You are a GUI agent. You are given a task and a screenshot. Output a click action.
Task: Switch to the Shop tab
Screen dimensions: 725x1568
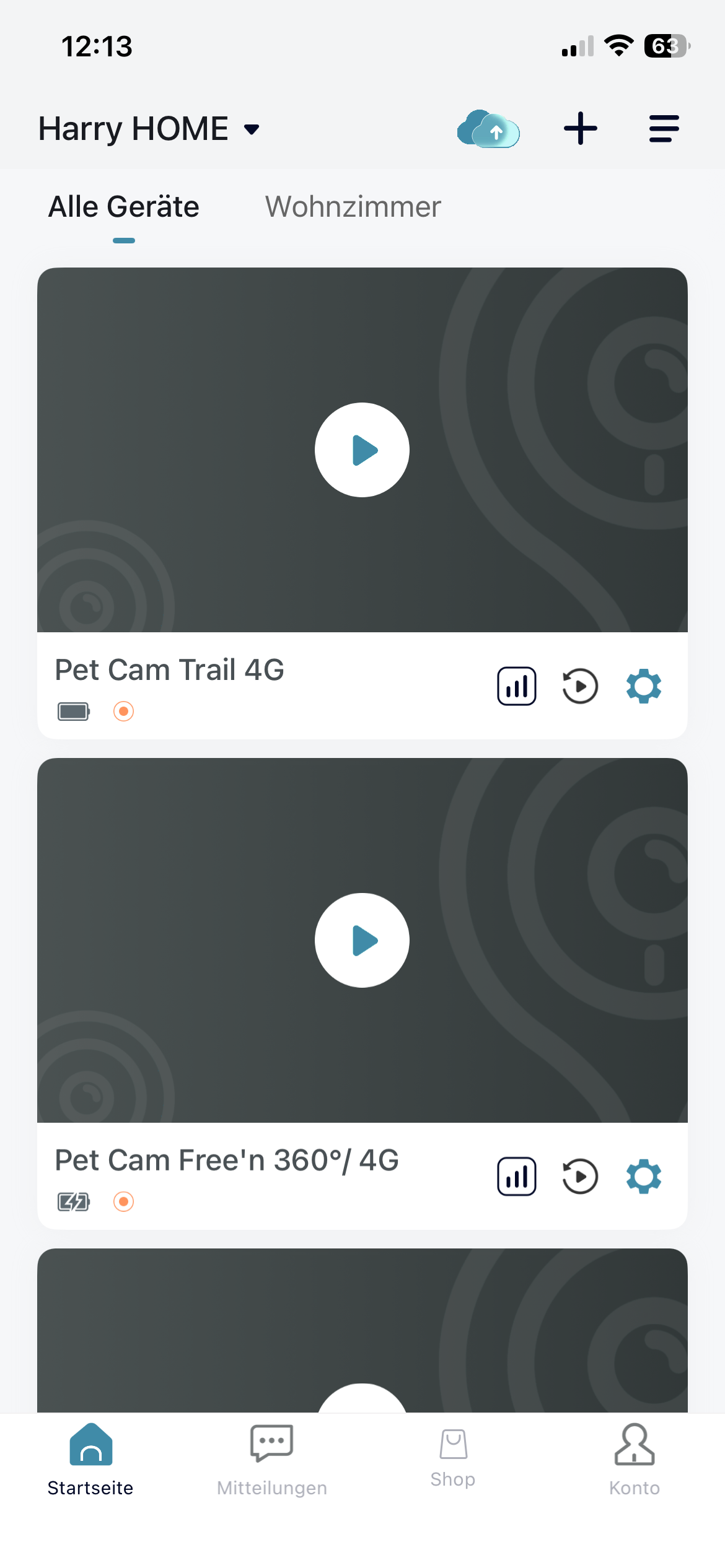point(453,1458)
